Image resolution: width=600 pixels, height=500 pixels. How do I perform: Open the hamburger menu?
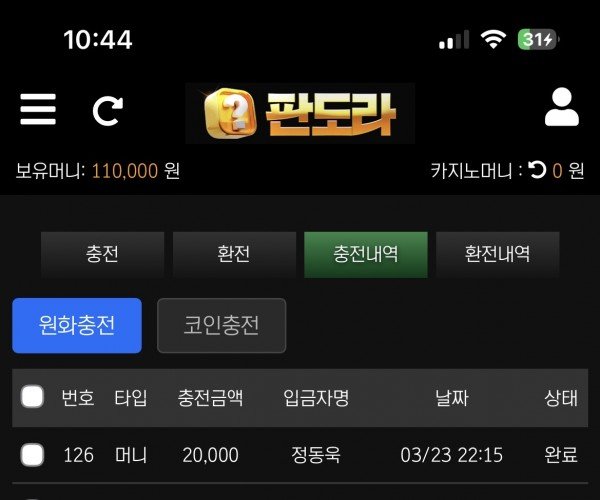pyautogui.click(x=38, y=109)
